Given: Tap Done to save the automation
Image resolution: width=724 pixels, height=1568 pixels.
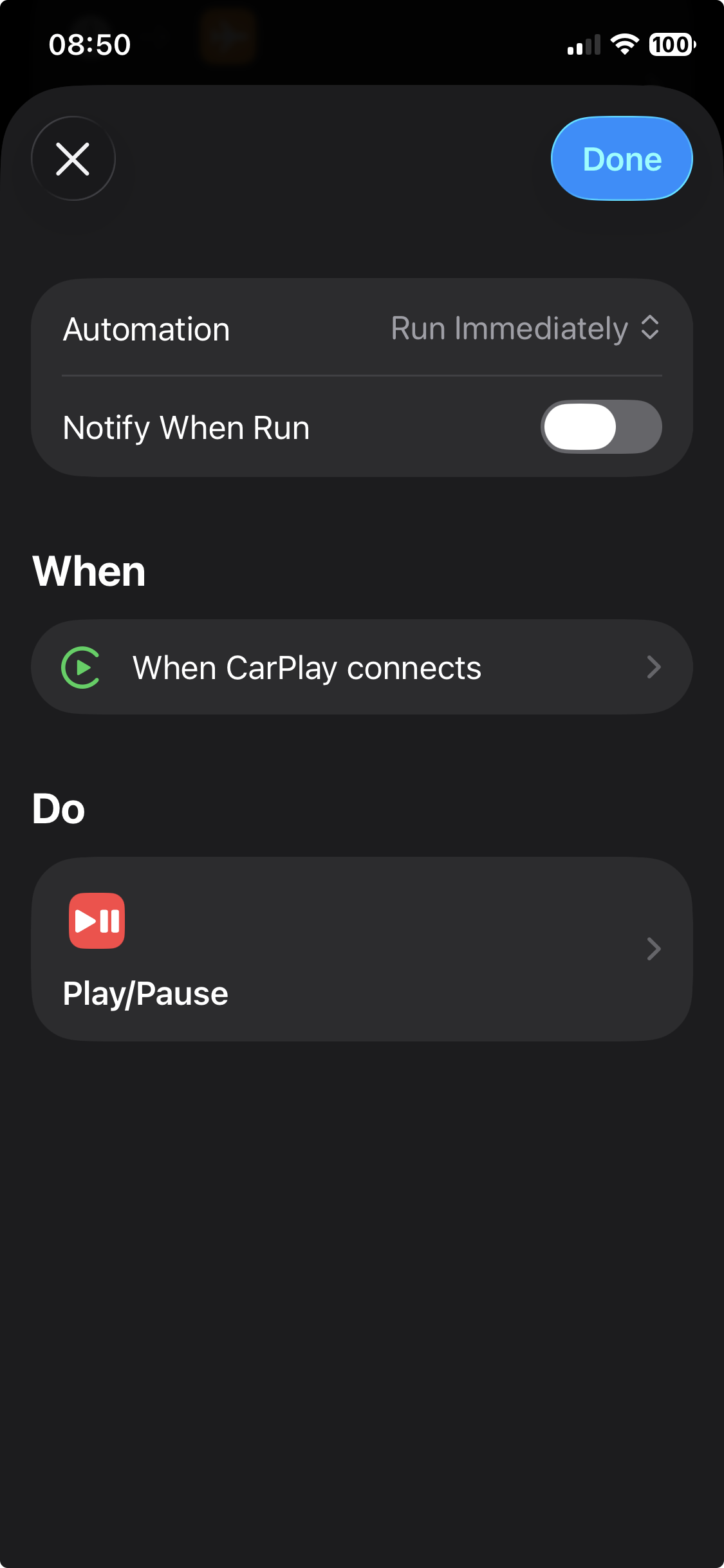Looking at the screenshot, I should click(x=621, y=159).
